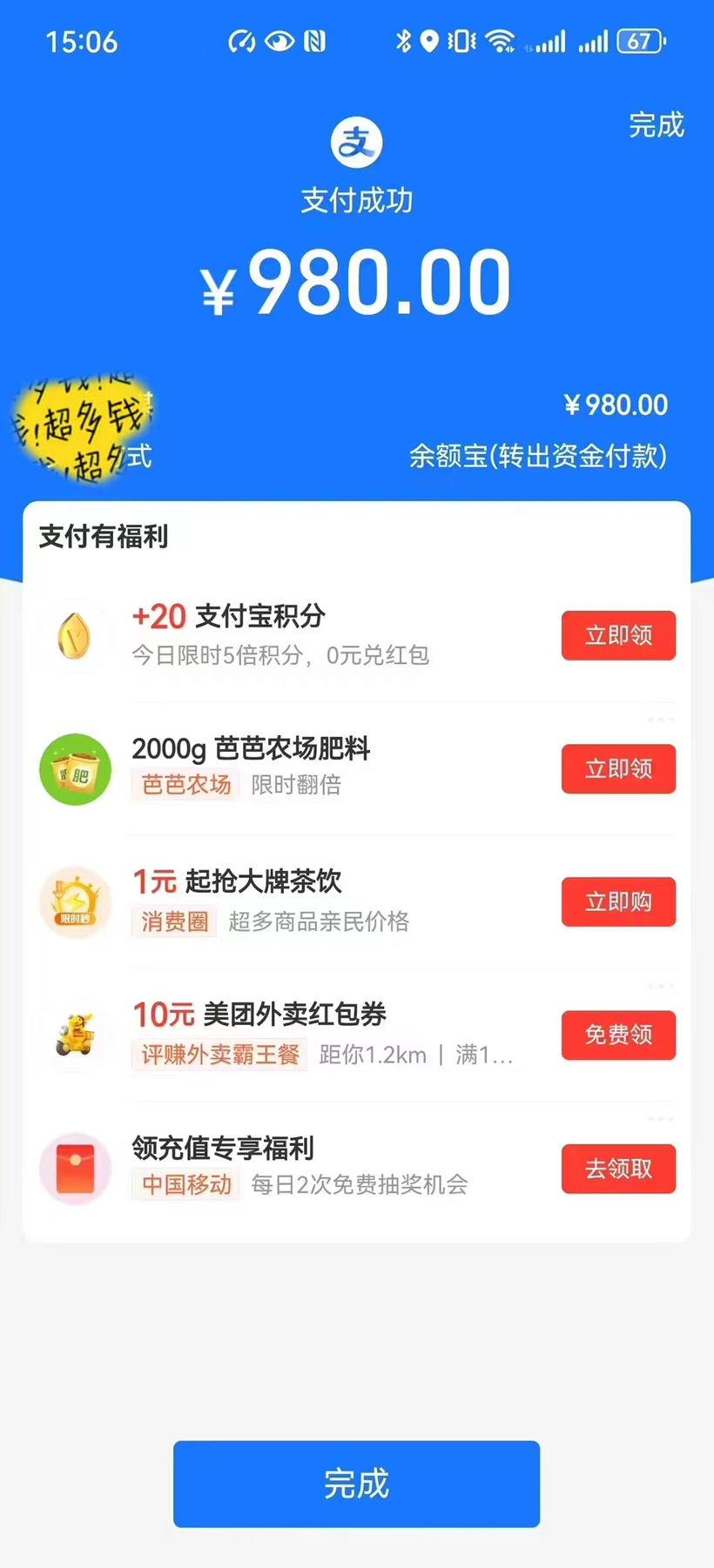714x1568 pixels.
Task: Tap 去领取 for 领充值专享福利
Action: point(618,1168)
